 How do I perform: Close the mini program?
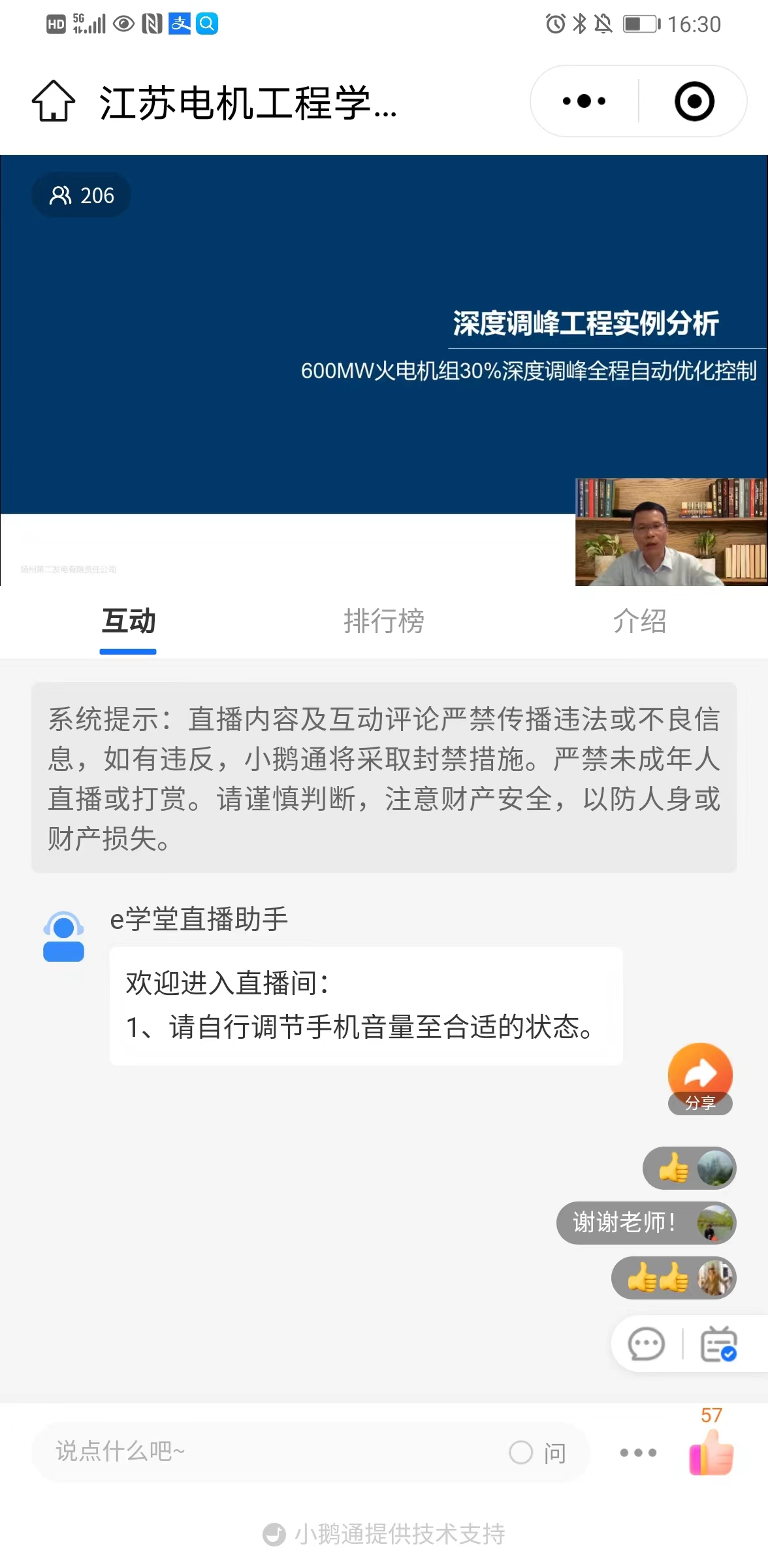(694, 102)
